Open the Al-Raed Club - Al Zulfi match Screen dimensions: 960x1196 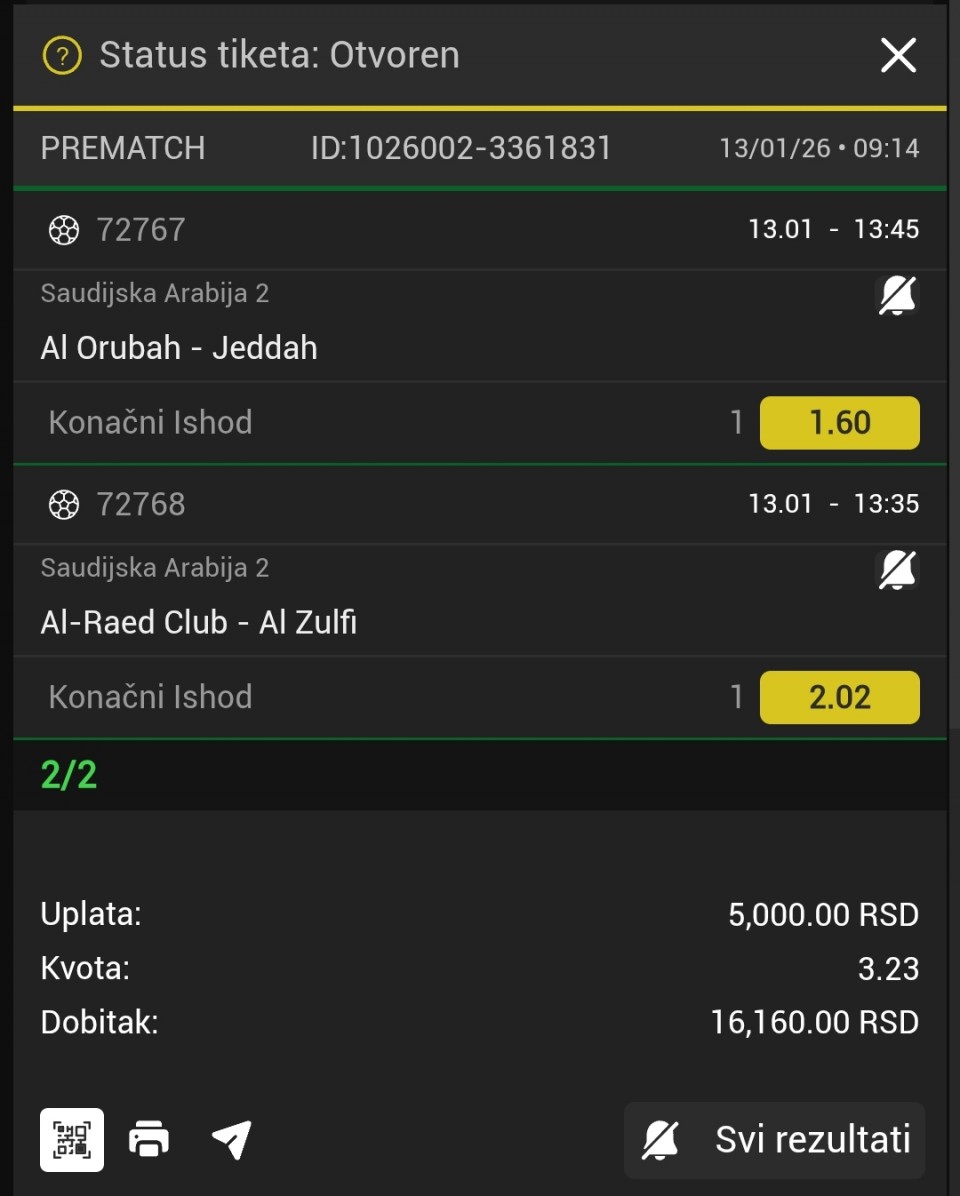tap(199, 623)
